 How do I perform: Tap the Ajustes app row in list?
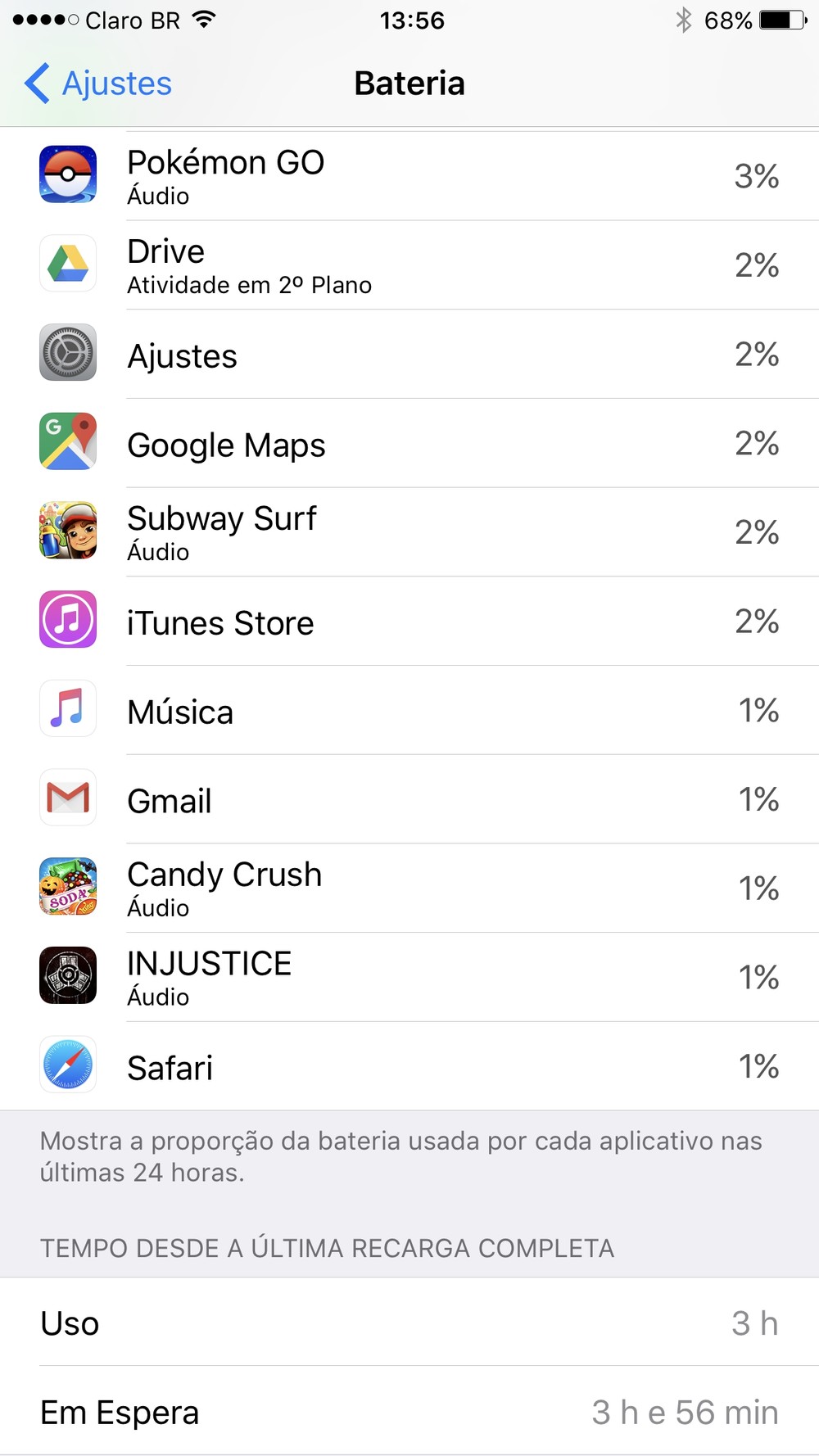pos(409,355)
